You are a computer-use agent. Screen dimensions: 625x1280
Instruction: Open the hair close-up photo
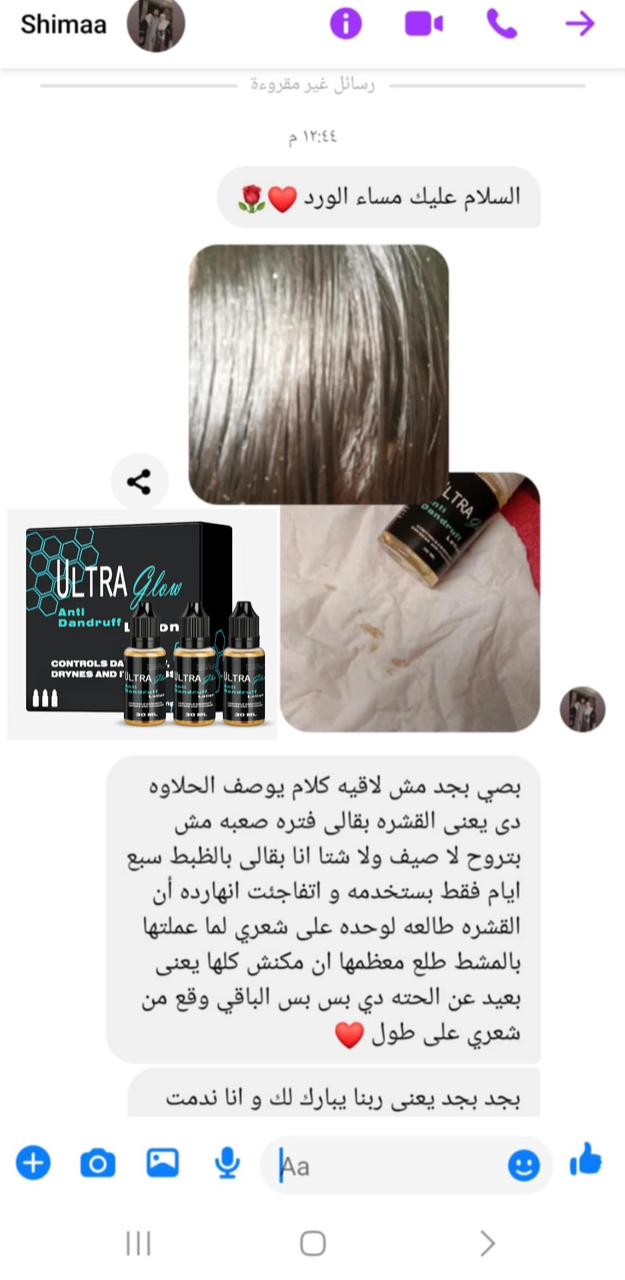(x=318, y=373)
